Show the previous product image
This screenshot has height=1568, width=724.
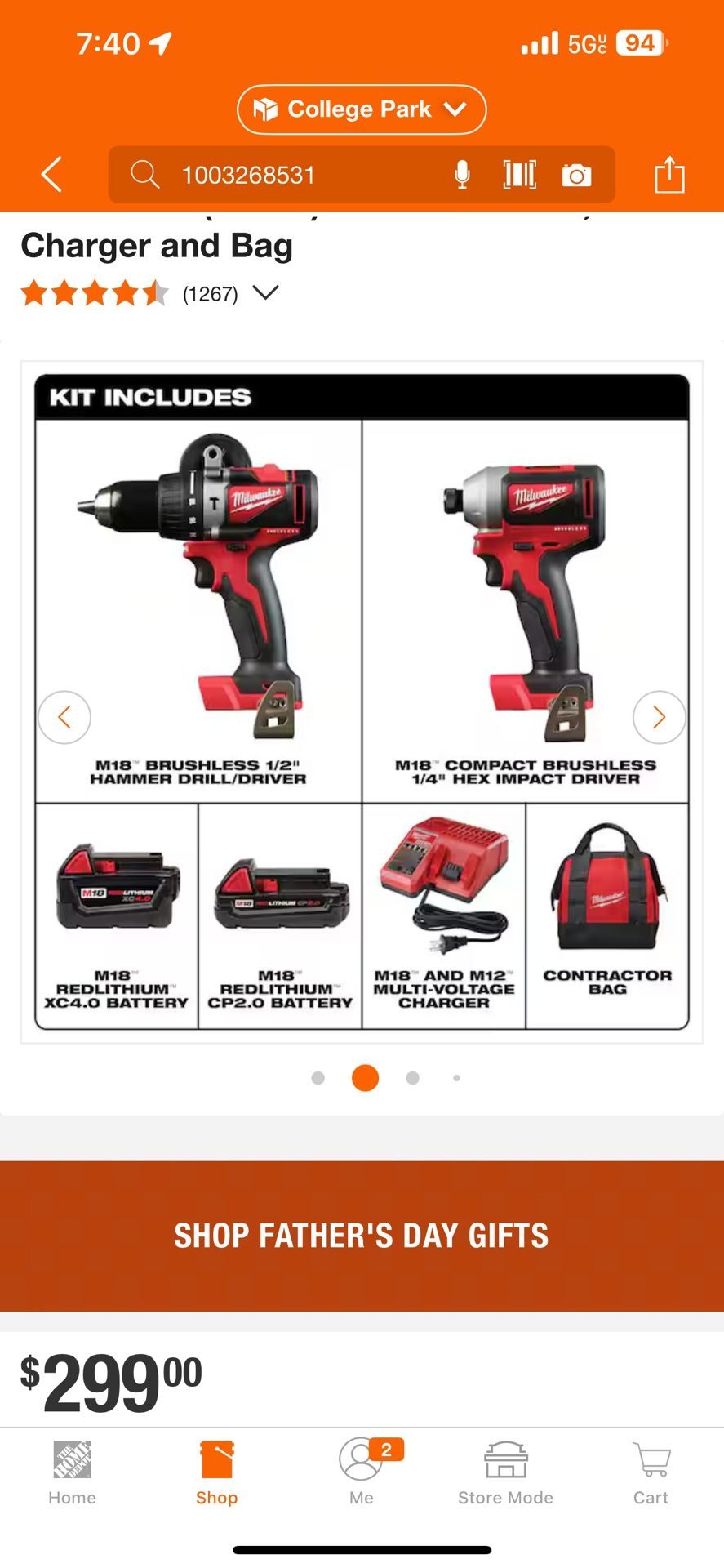pyautogui.click(x=64, y=717)
